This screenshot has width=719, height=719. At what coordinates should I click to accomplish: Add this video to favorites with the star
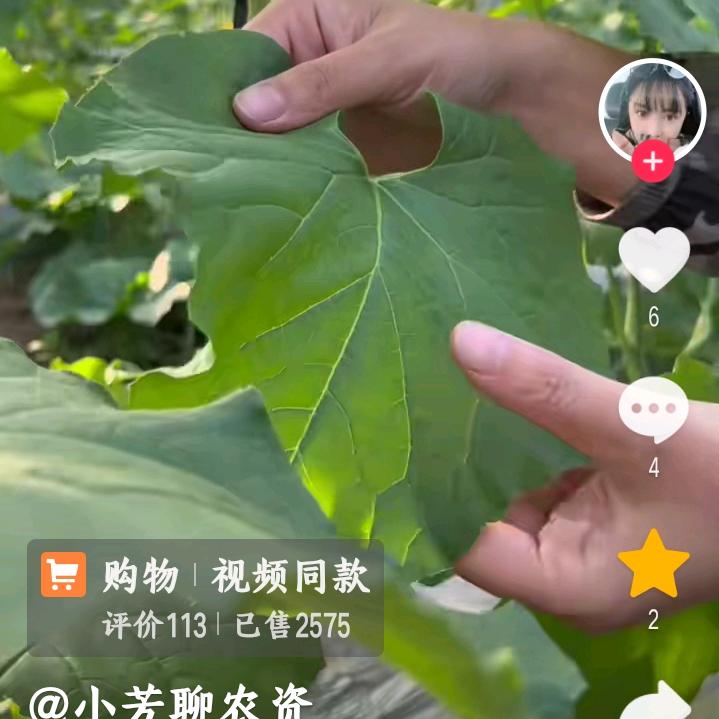653,565
